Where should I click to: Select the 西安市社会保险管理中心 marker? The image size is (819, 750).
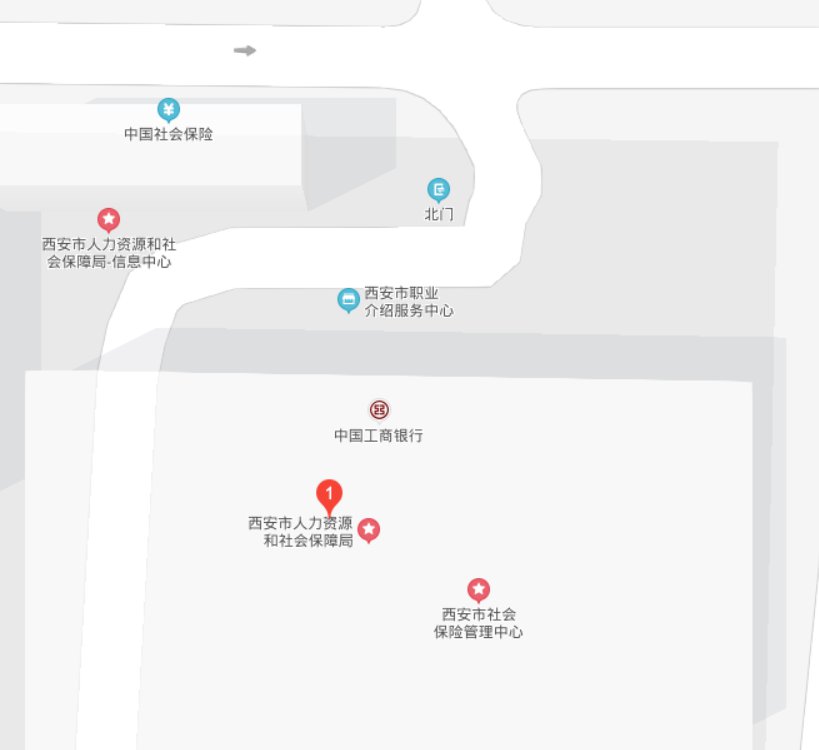point(479,590)
